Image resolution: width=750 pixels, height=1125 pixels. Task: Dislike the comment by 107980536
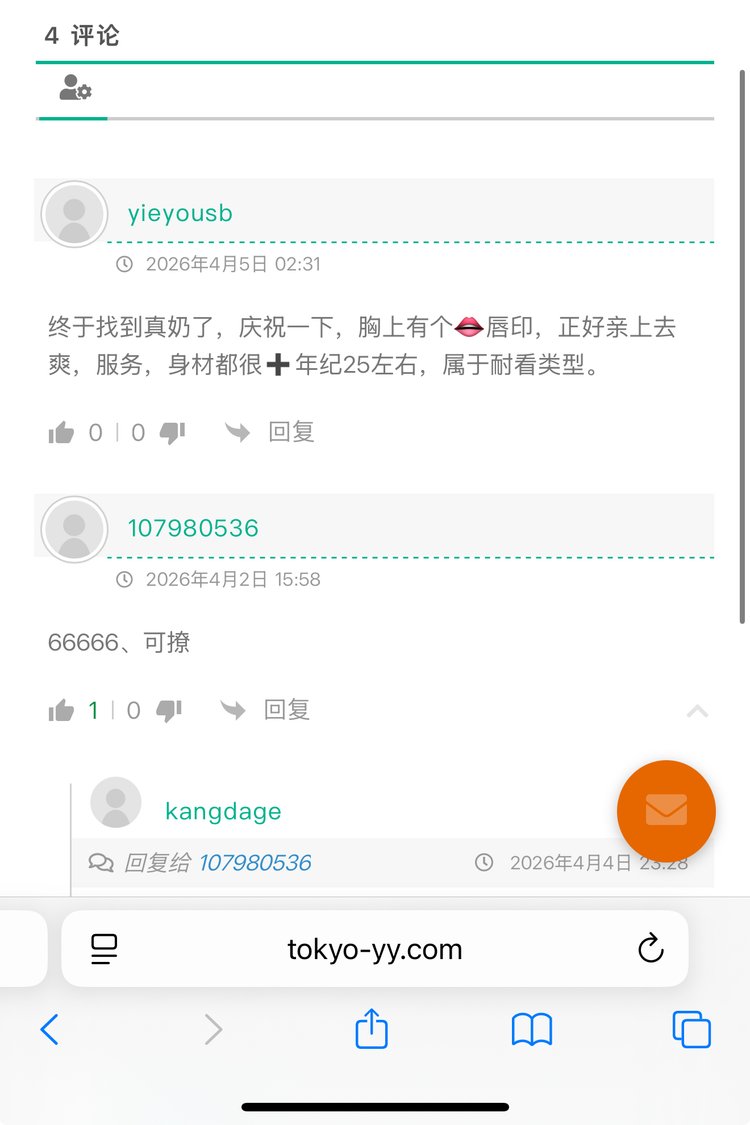coord(168,710)
